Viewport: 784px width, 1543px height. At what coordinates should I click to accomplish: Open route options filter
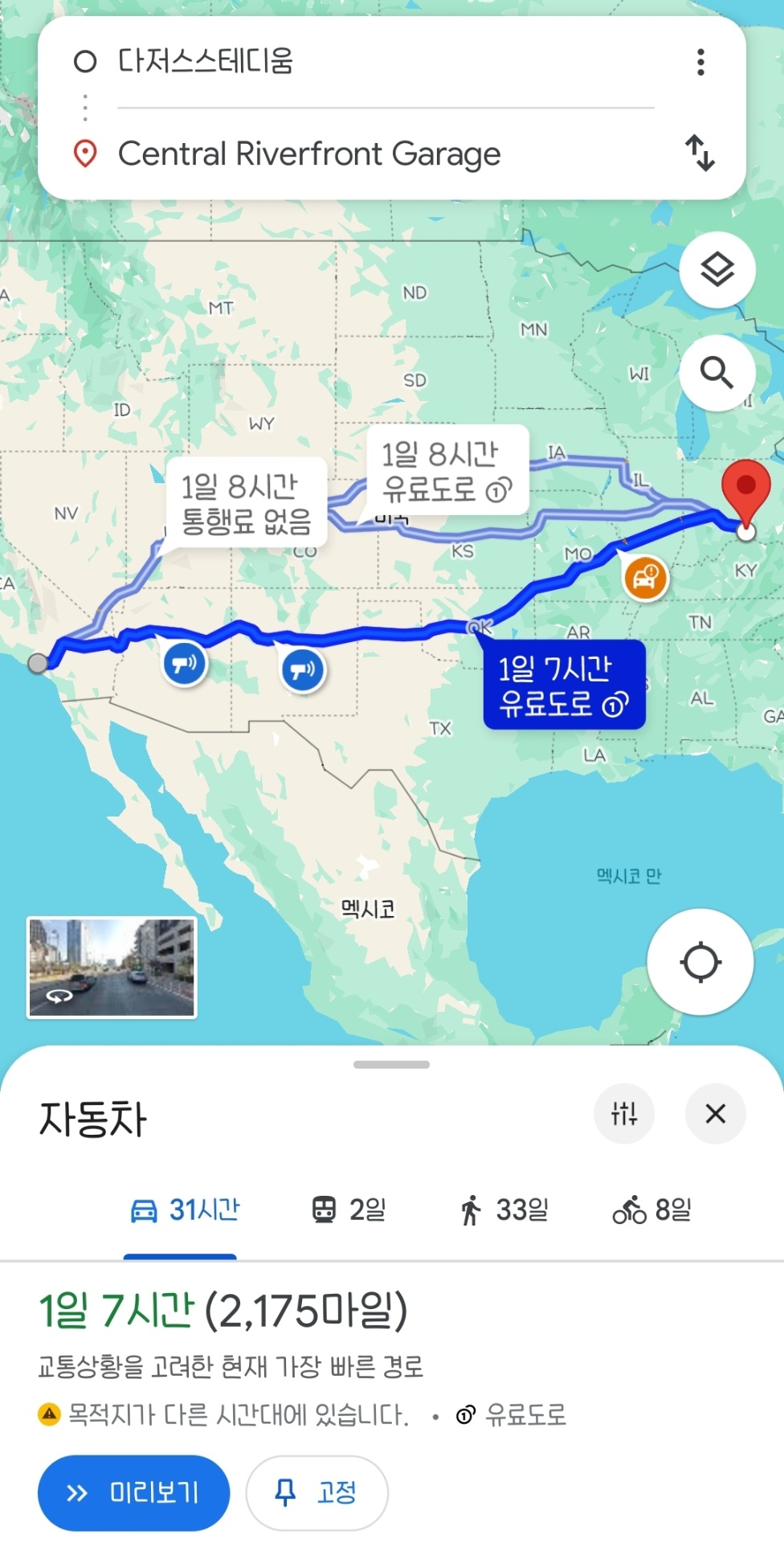point(624,1114)
